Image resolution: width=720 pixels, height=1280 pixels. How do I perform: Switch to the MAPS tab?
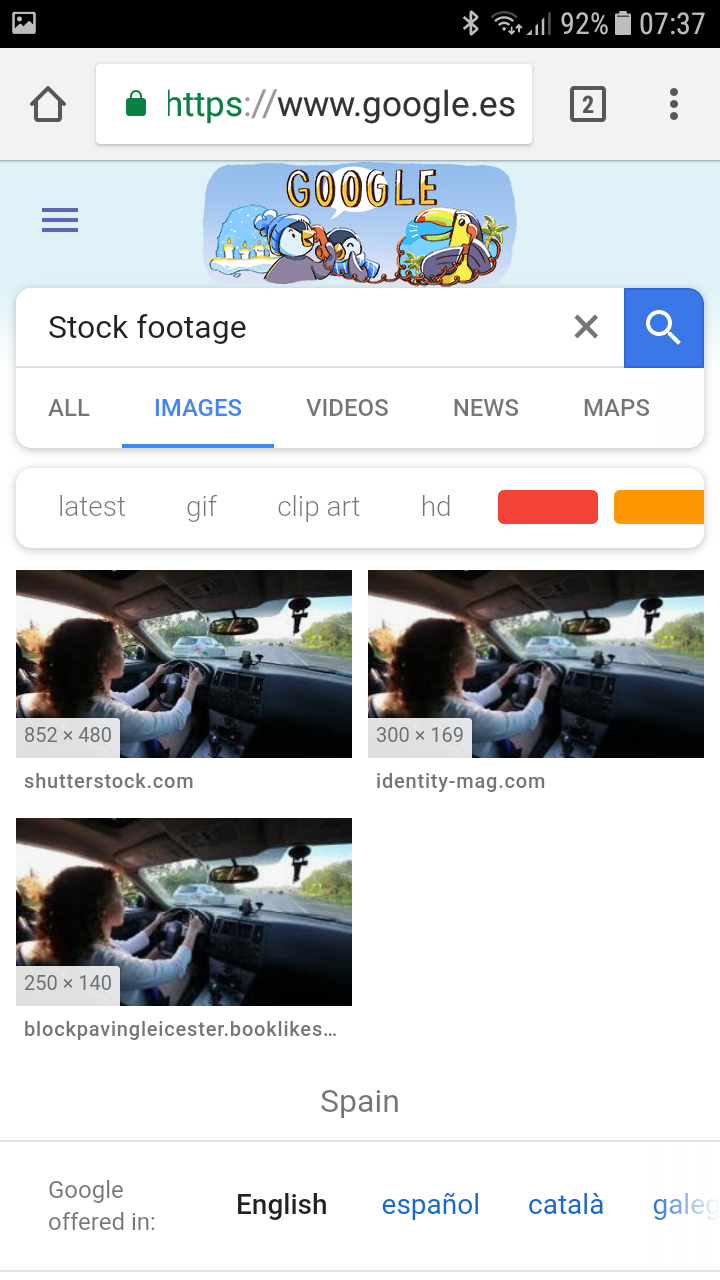click(x=617, y=408)
